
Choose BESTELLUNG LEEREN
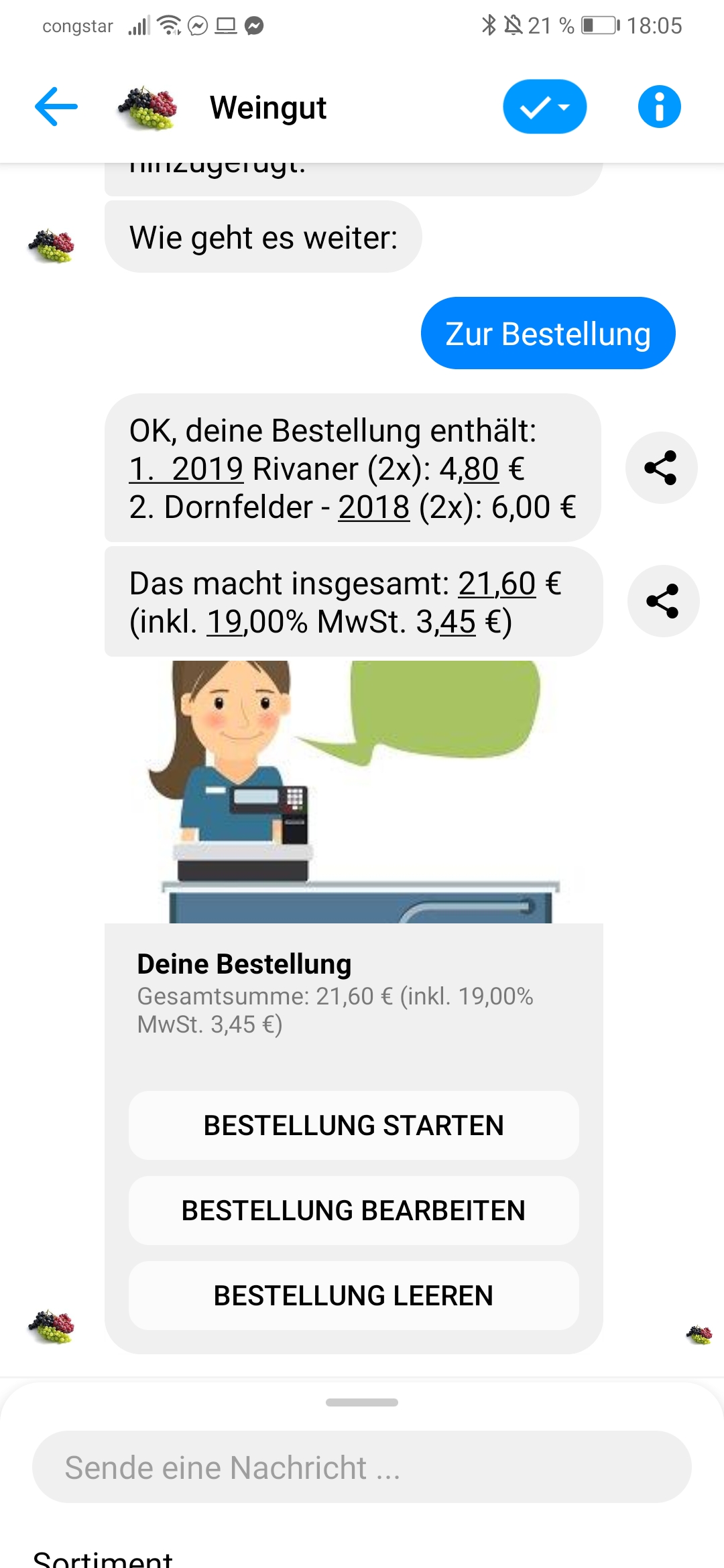pos(353,1296)
